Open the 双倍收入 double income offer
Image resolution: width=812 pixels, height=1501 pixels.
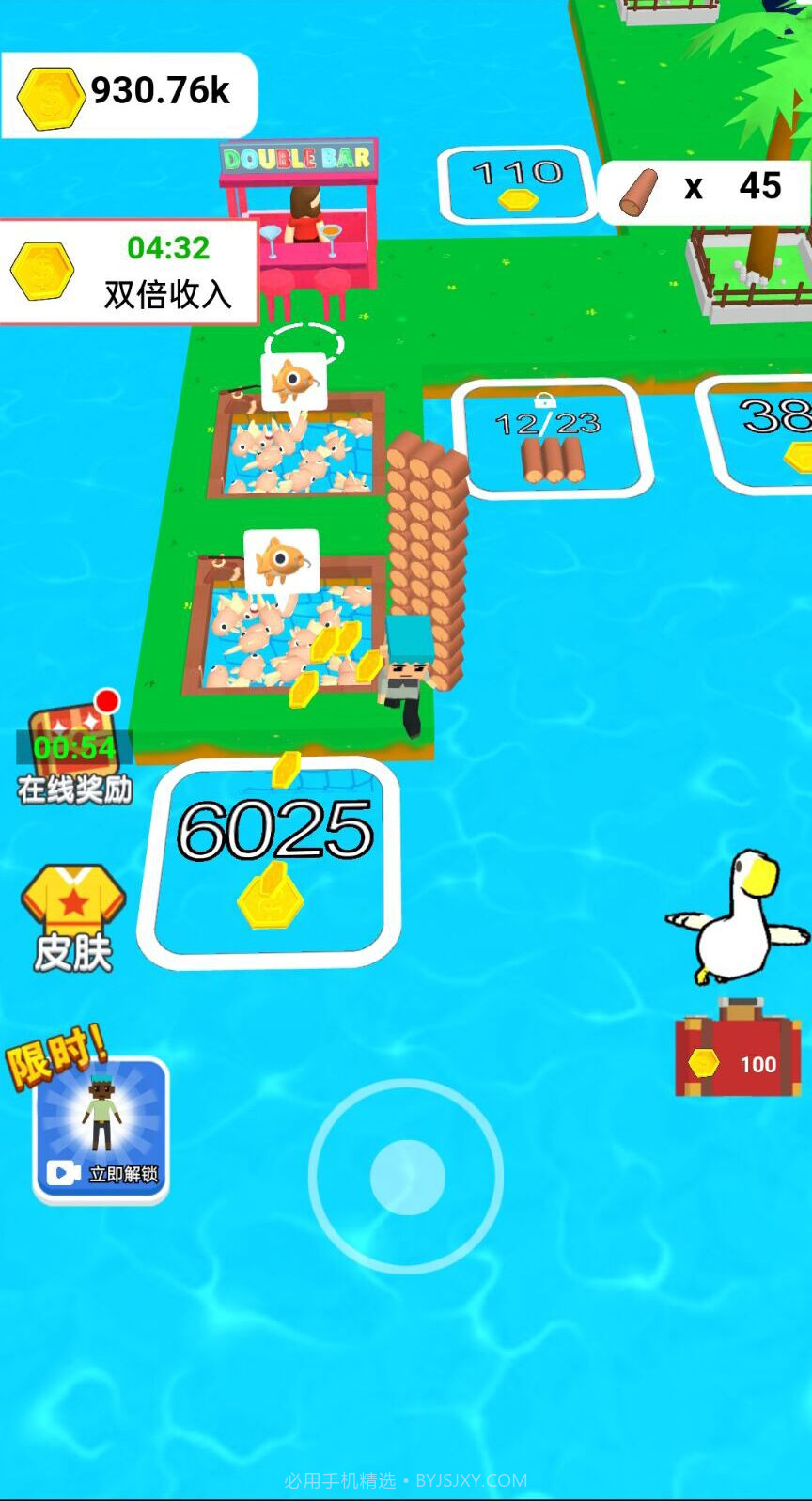click(x=128, y=273)
